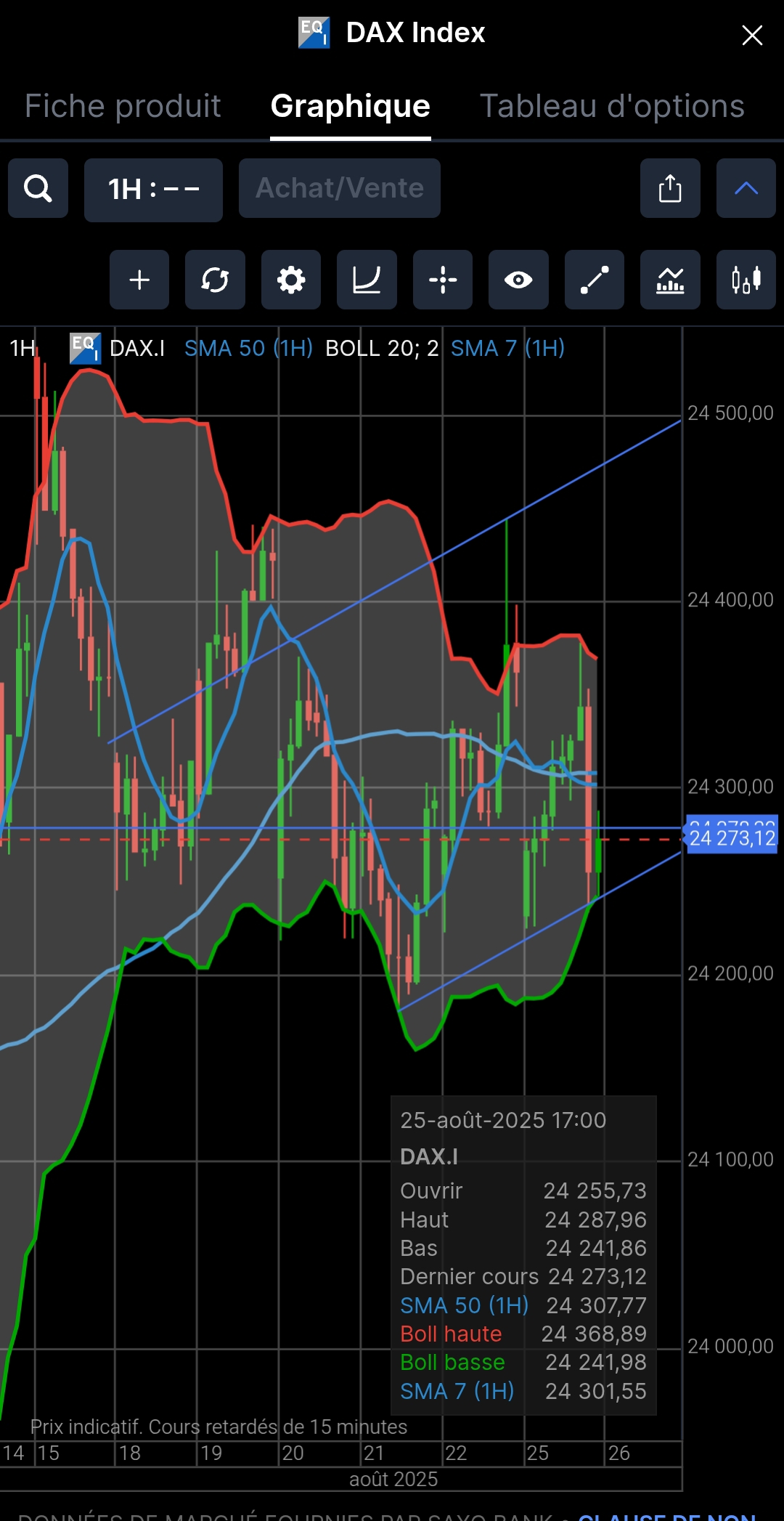
Task: Change the 1H time interval
Action: pos(153,190)
